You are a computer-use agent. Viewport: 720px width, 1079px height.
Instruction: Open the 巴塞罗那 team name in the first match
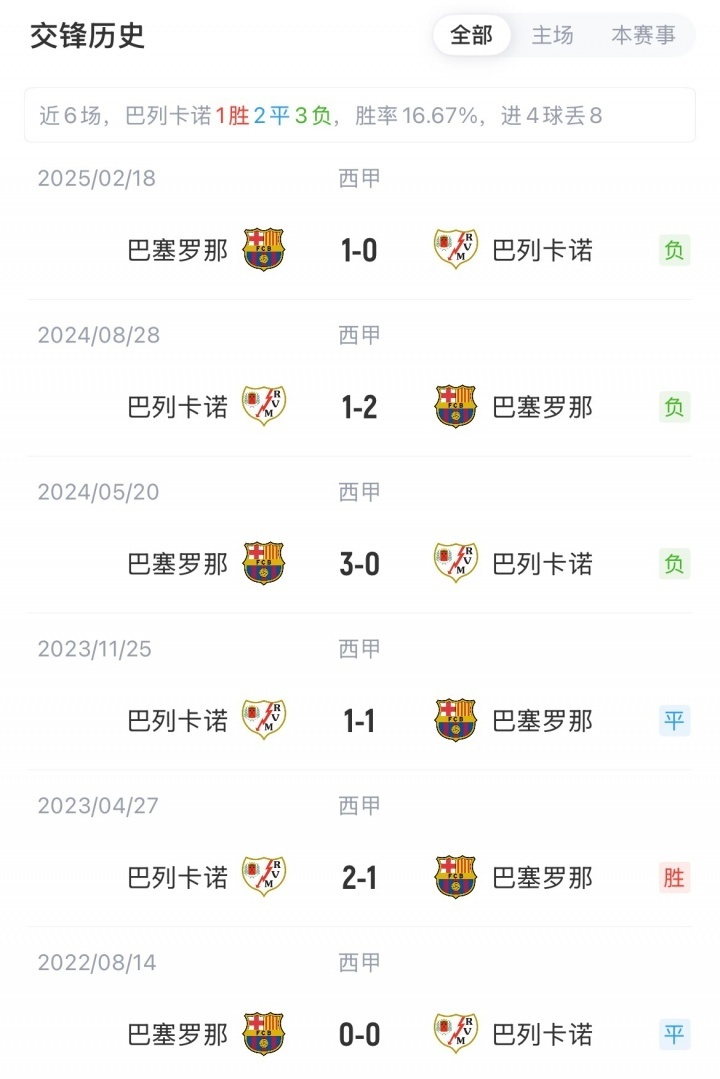point(177,250)
